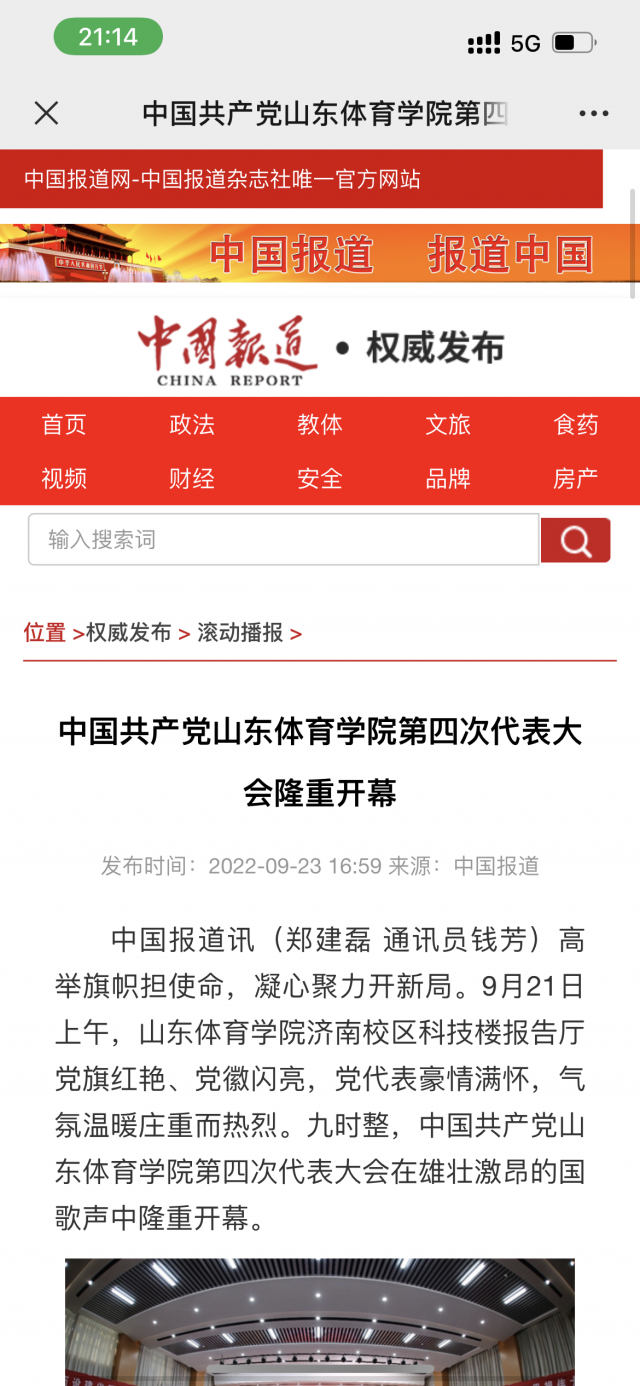Switch to the 教体 section

coord(320,425)
